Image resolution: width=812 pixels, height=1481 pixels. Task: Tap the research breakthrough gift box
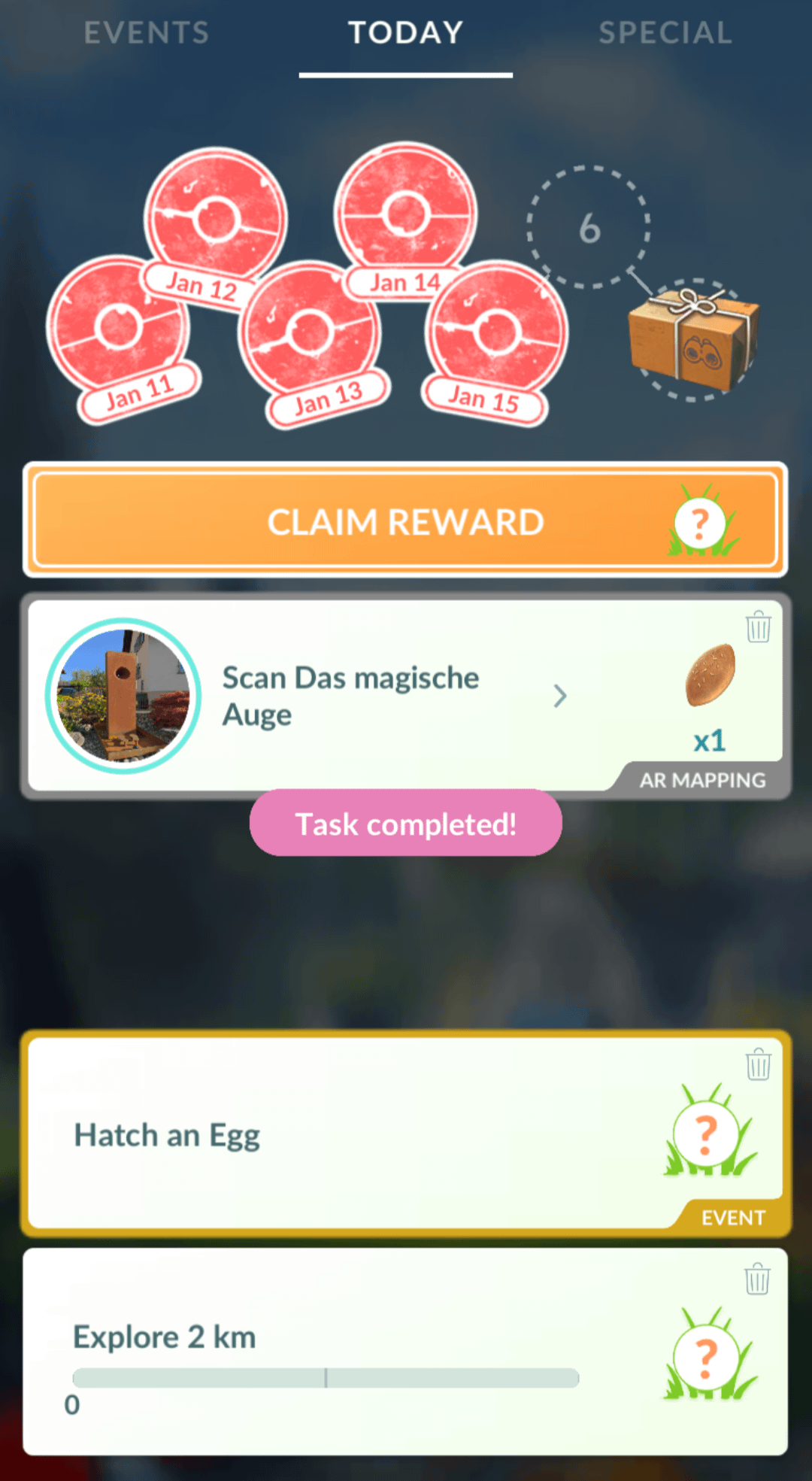click(x=692, y=340)
